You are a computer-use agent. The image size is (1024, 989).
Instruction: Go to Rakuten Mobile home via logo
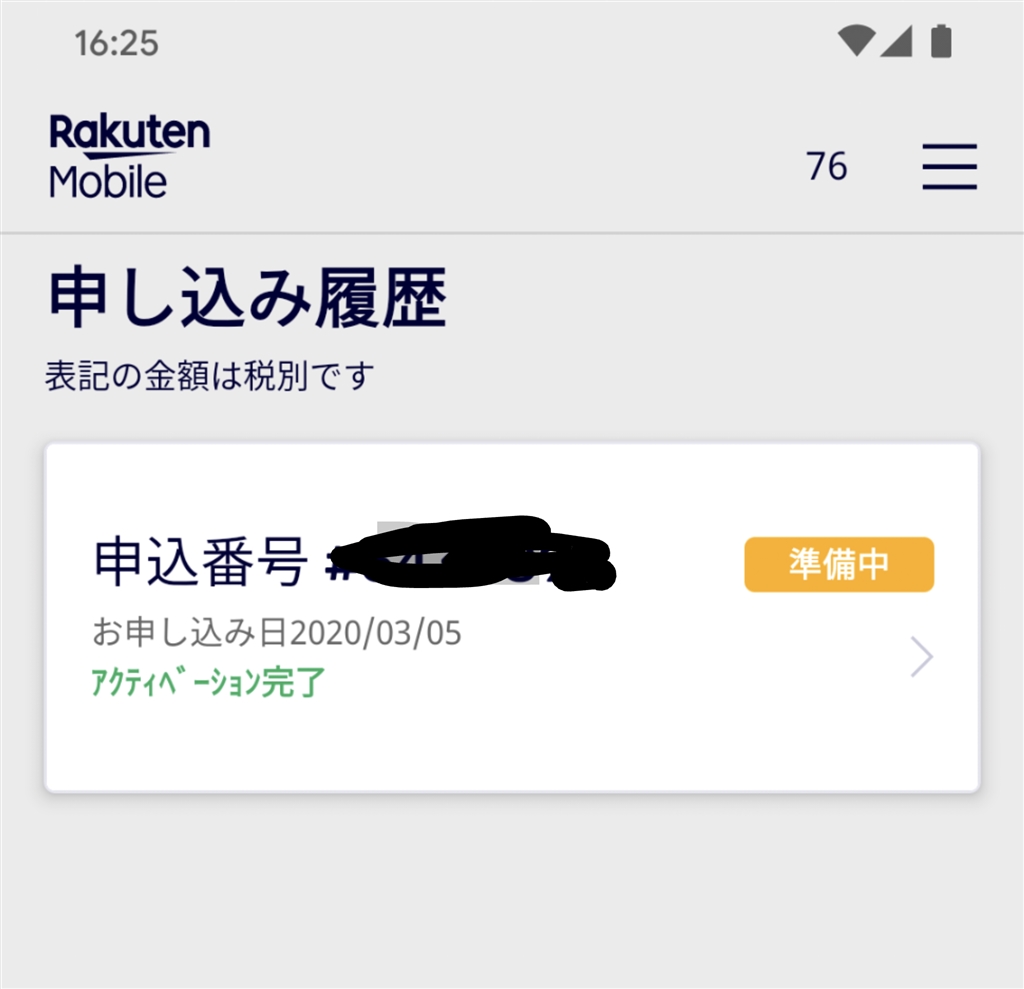click(x=129, y=156)
